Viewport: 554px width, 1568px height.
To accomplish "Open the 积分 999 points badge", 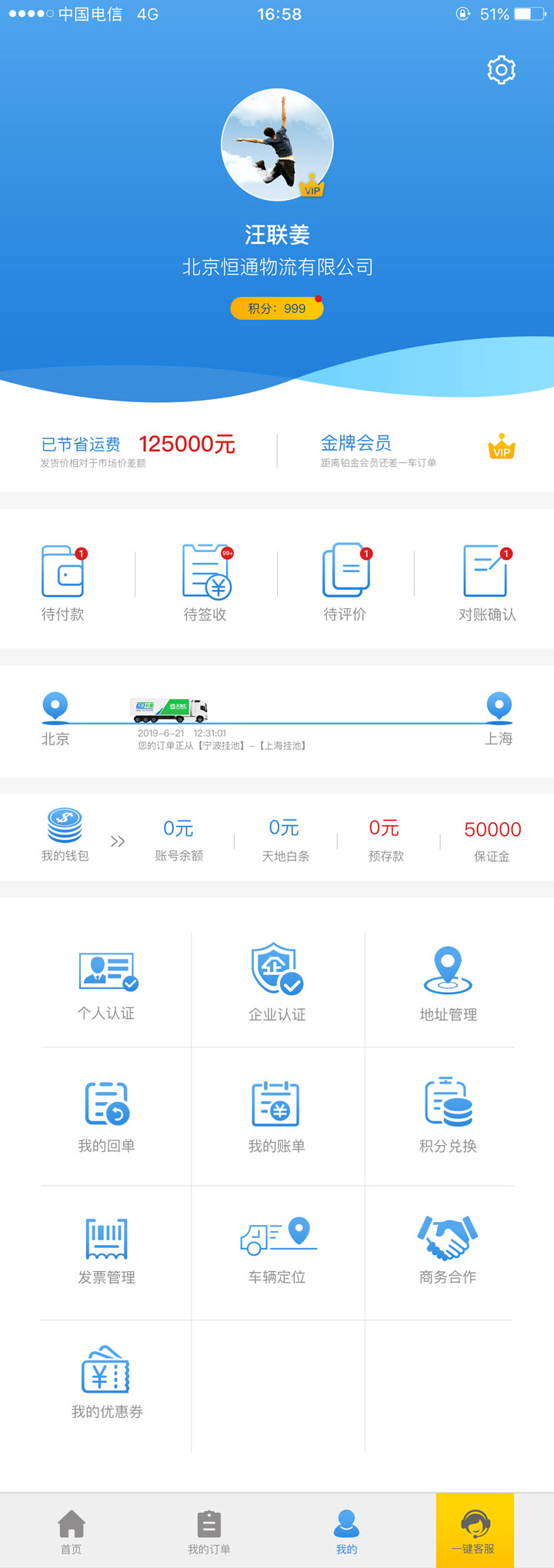I will (277, 308).
